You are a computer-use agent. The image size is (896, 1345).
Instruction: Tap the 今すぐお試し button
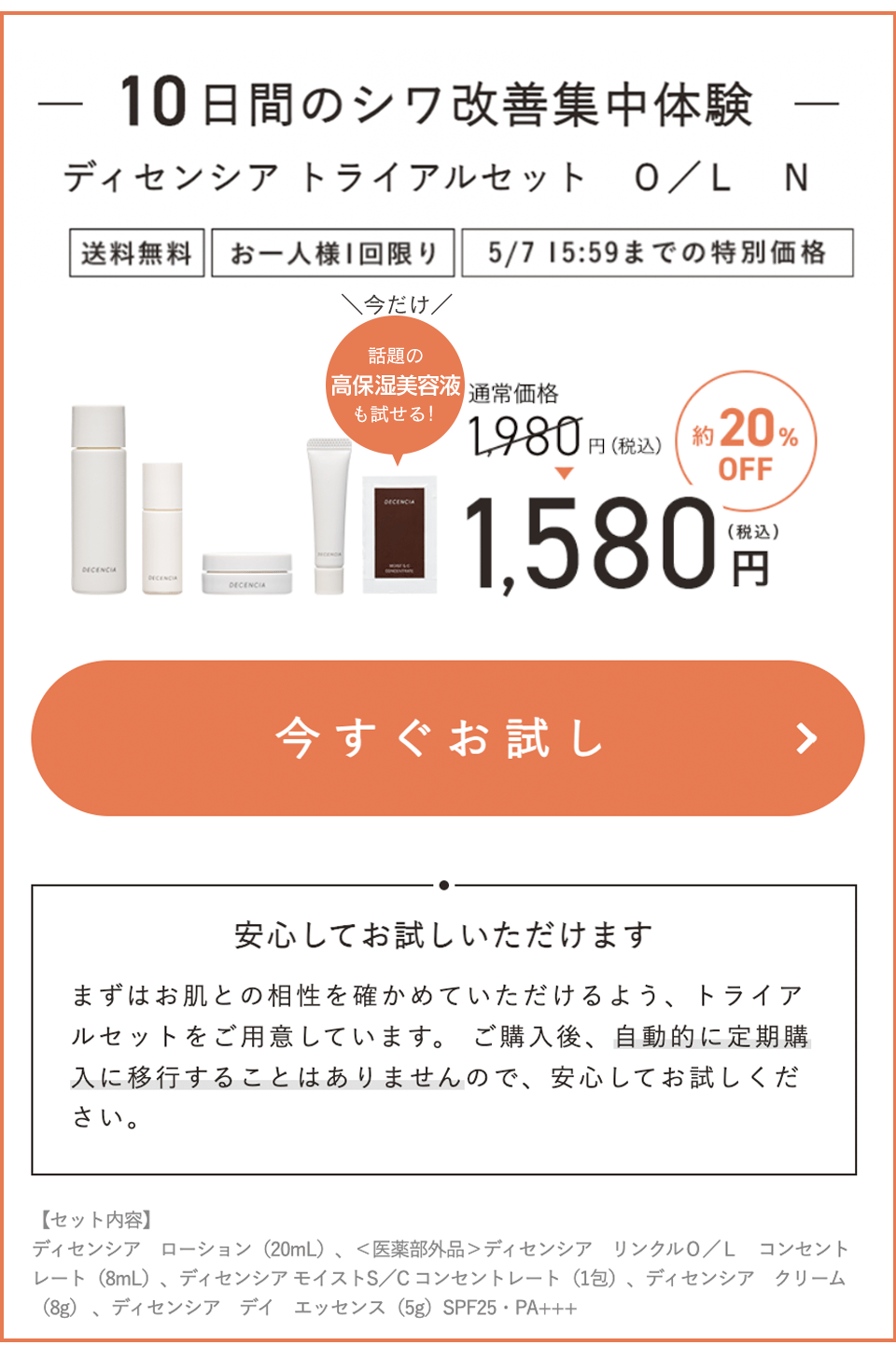[x=447, y=738]
